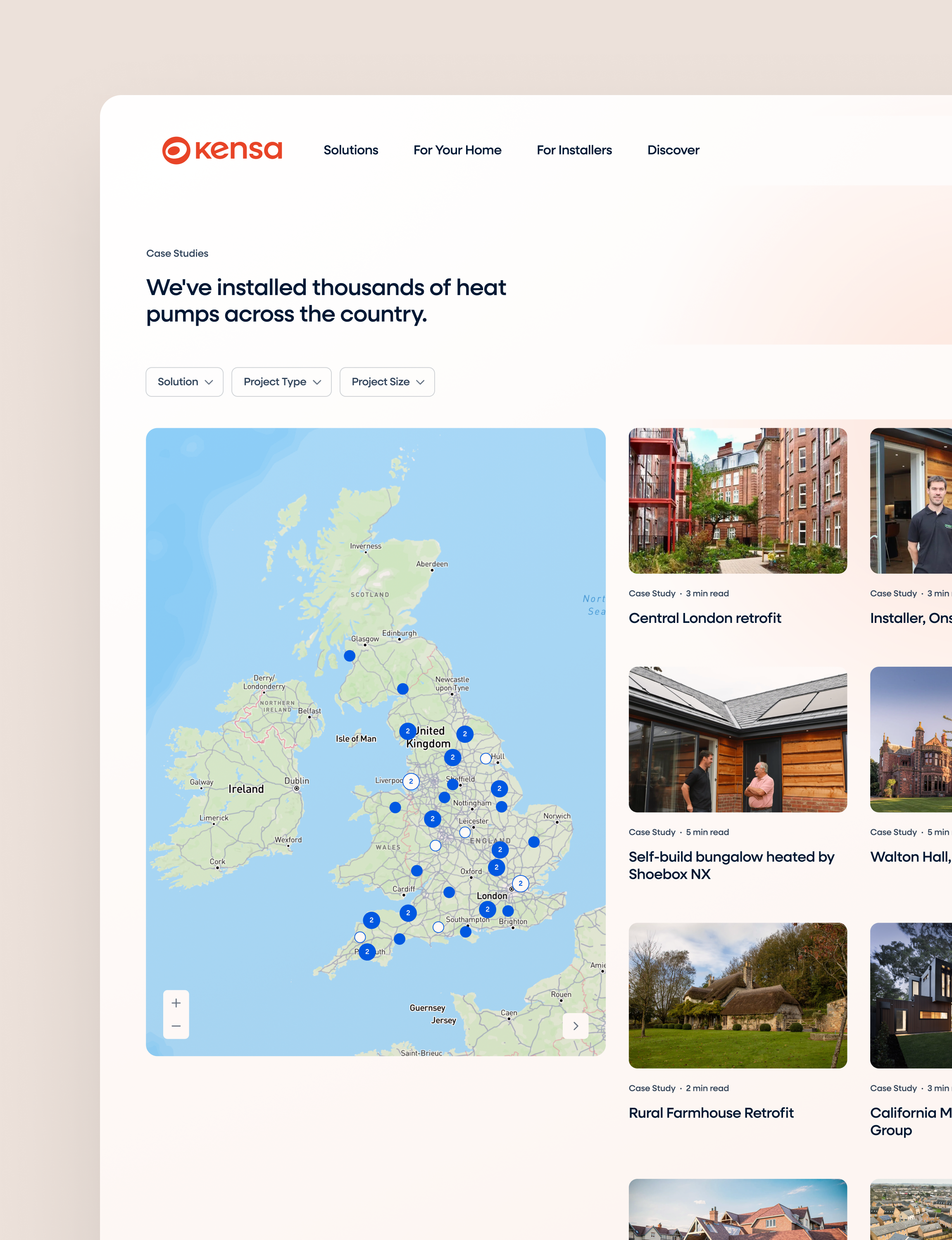
Task: Open the Discover menu
Action: 673,150
